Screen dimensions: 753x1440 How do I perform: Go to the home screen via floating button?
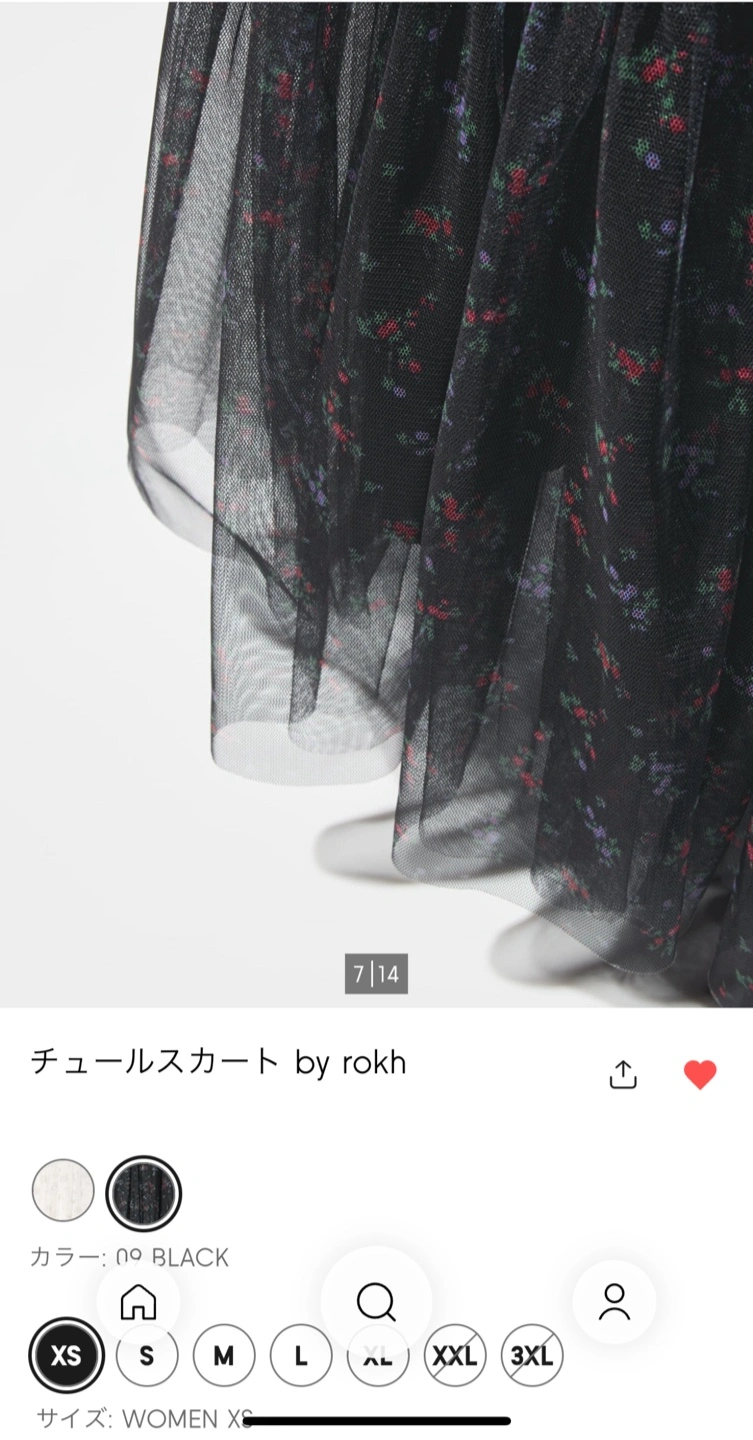(138, 1302)
